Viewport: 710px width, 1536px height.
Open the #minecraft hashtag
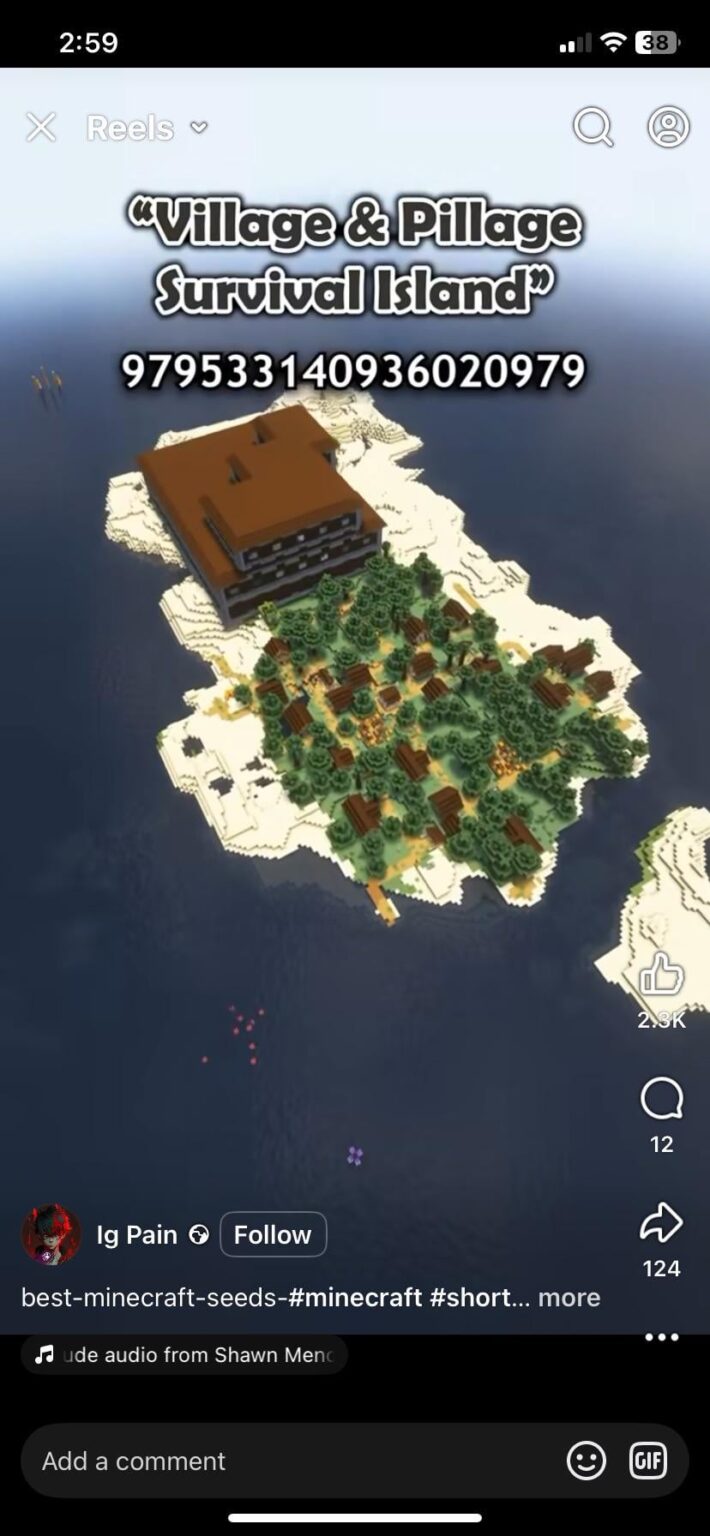355,1297
